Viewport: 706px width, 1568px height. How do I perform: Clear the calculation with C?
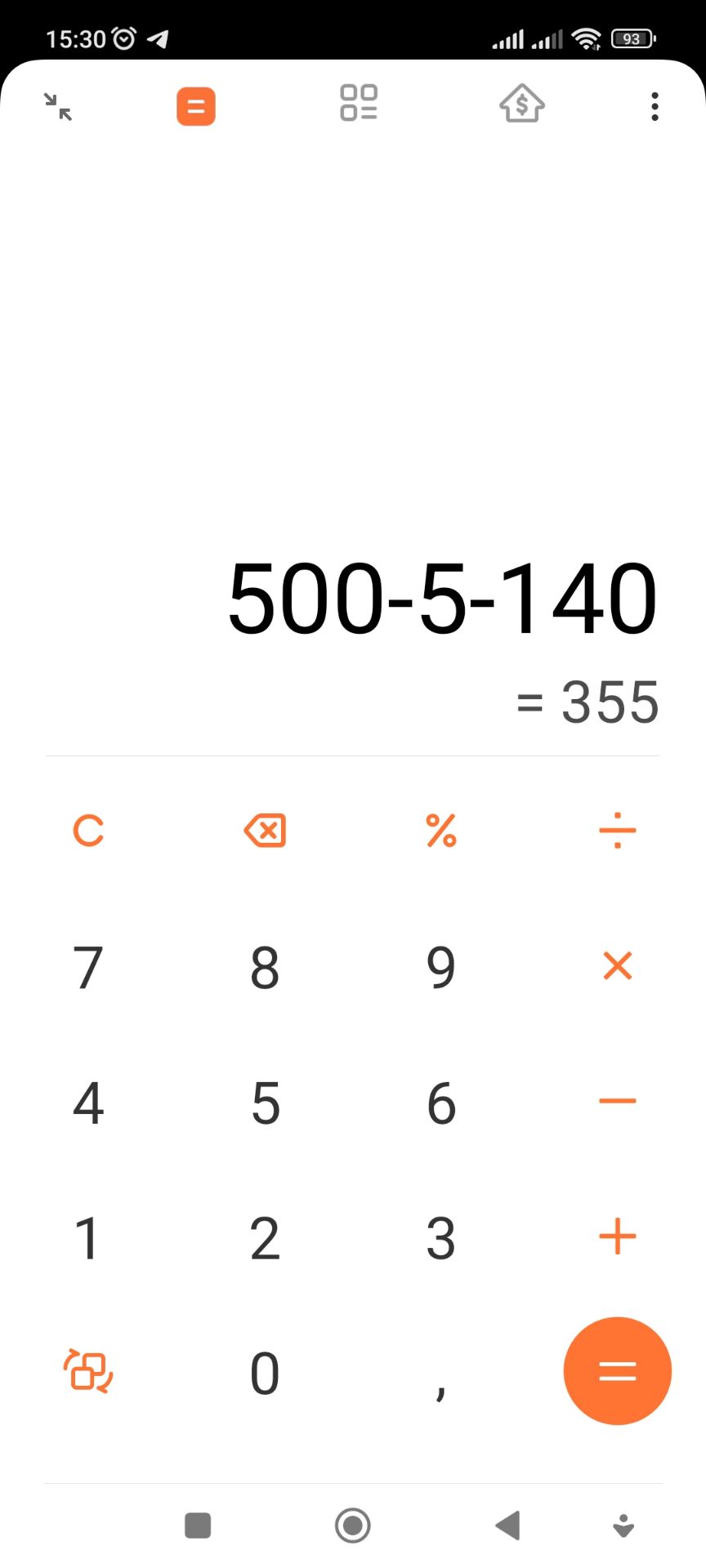[x=88, y=831]
